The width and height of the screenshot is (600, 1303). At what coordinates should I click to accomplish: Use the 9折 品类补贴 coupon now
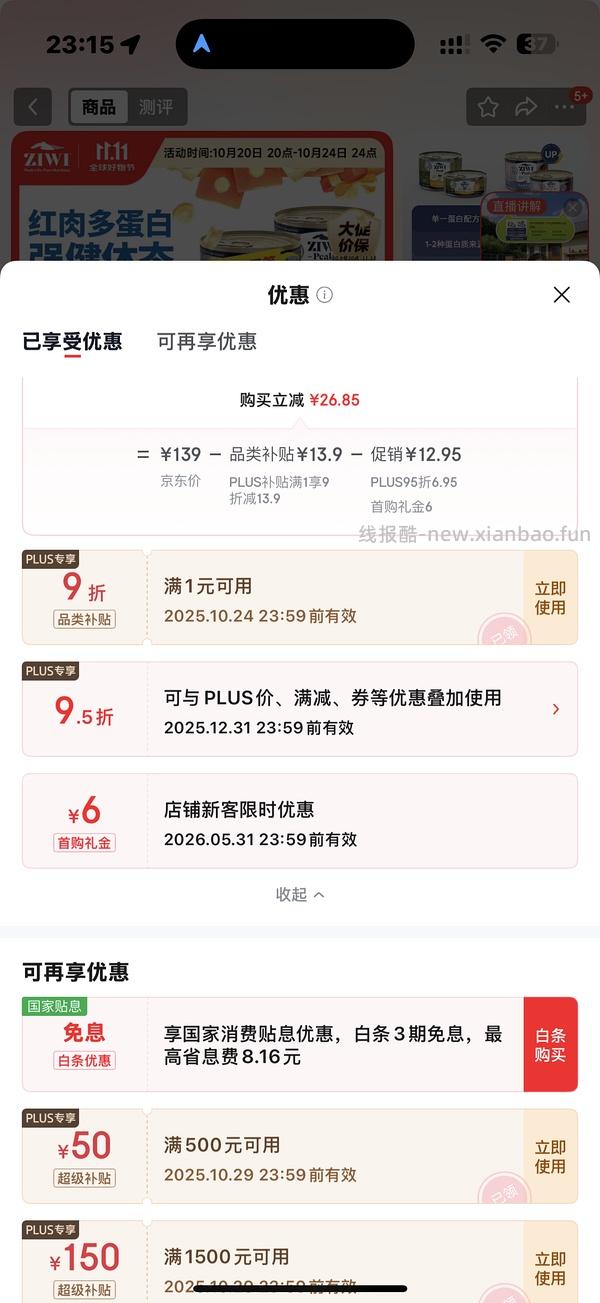click(x=550, y=598)
